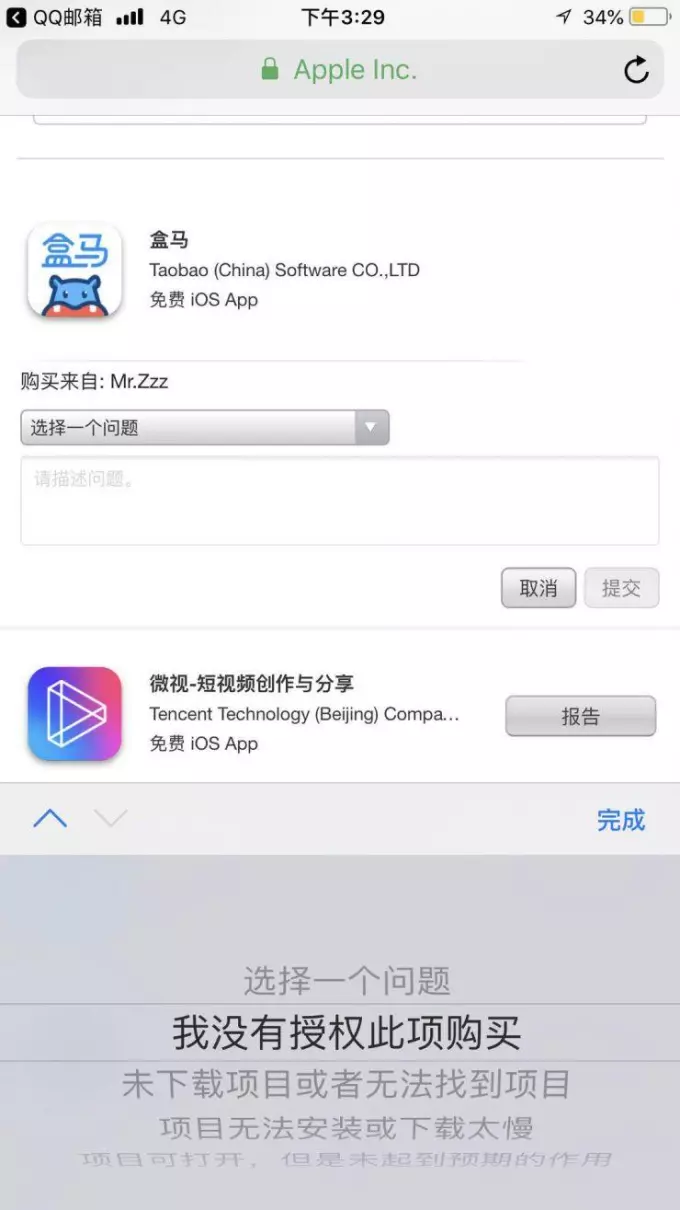
Task: Choose 我没有授权此项购买 in the picker
Action: pyautogui.click(x=346, y=1033)
